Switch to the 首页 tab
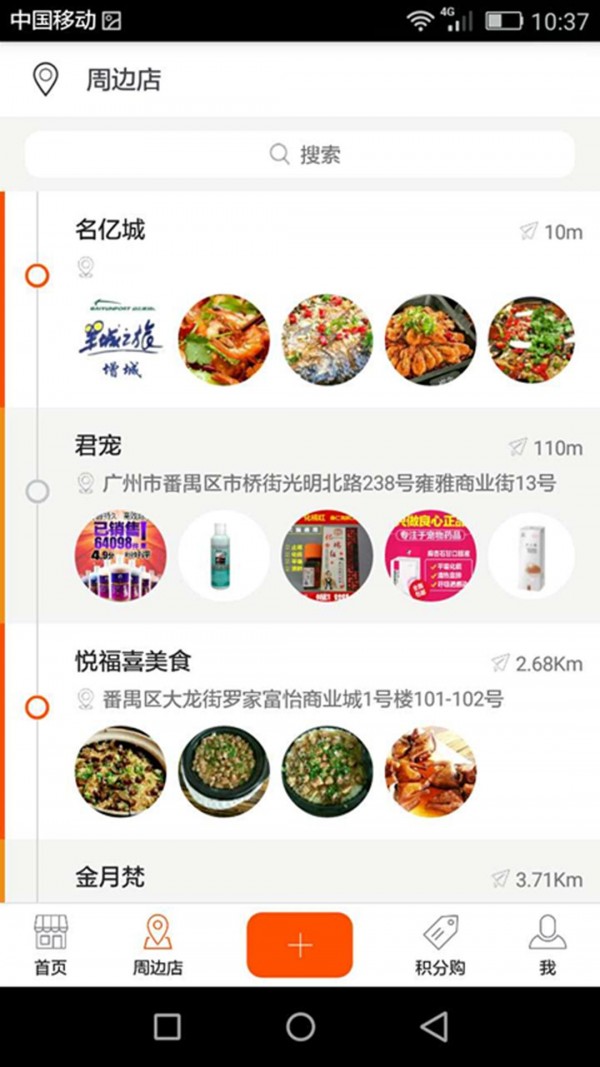Viewport: 600px width, 1067px height. [51, 945]
